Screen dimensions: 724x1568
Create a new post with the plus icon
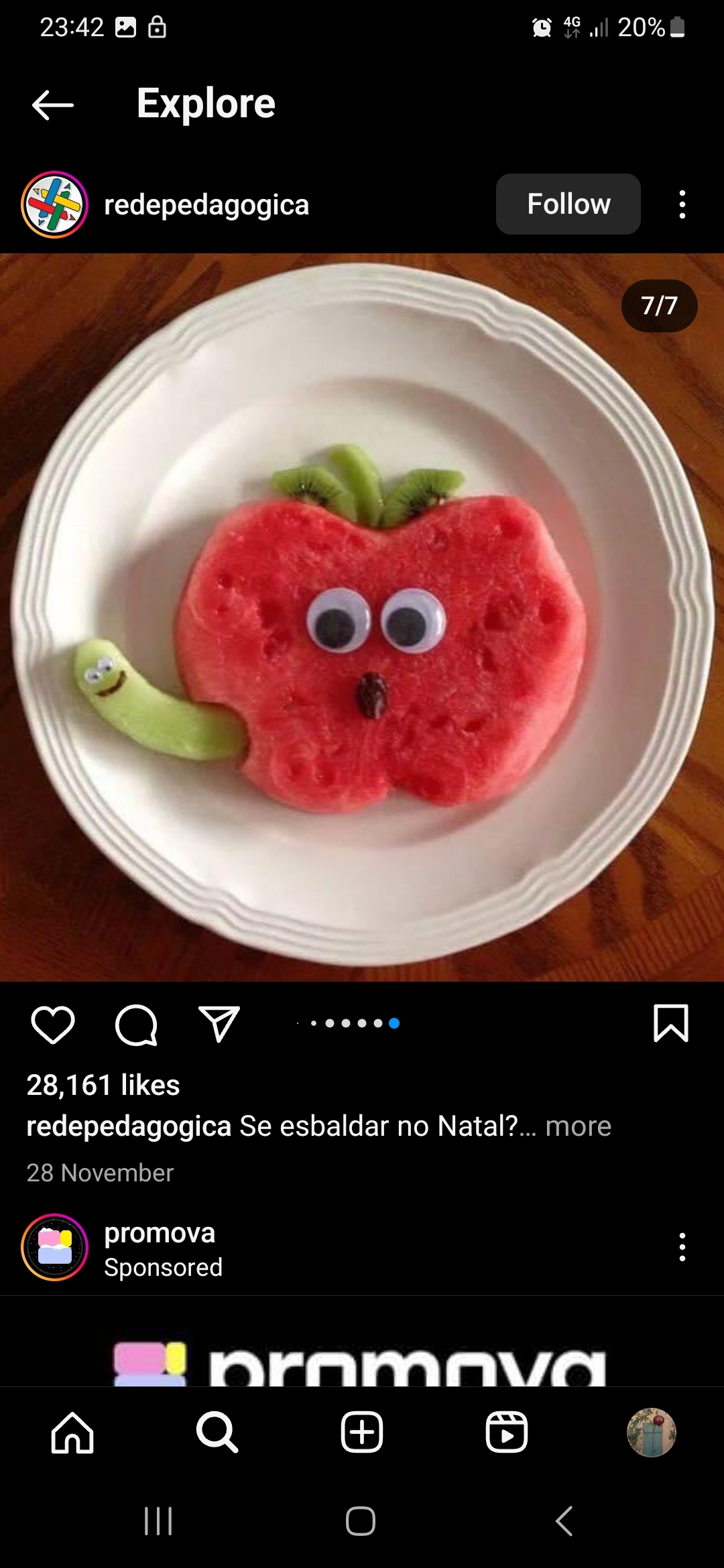362,1433
